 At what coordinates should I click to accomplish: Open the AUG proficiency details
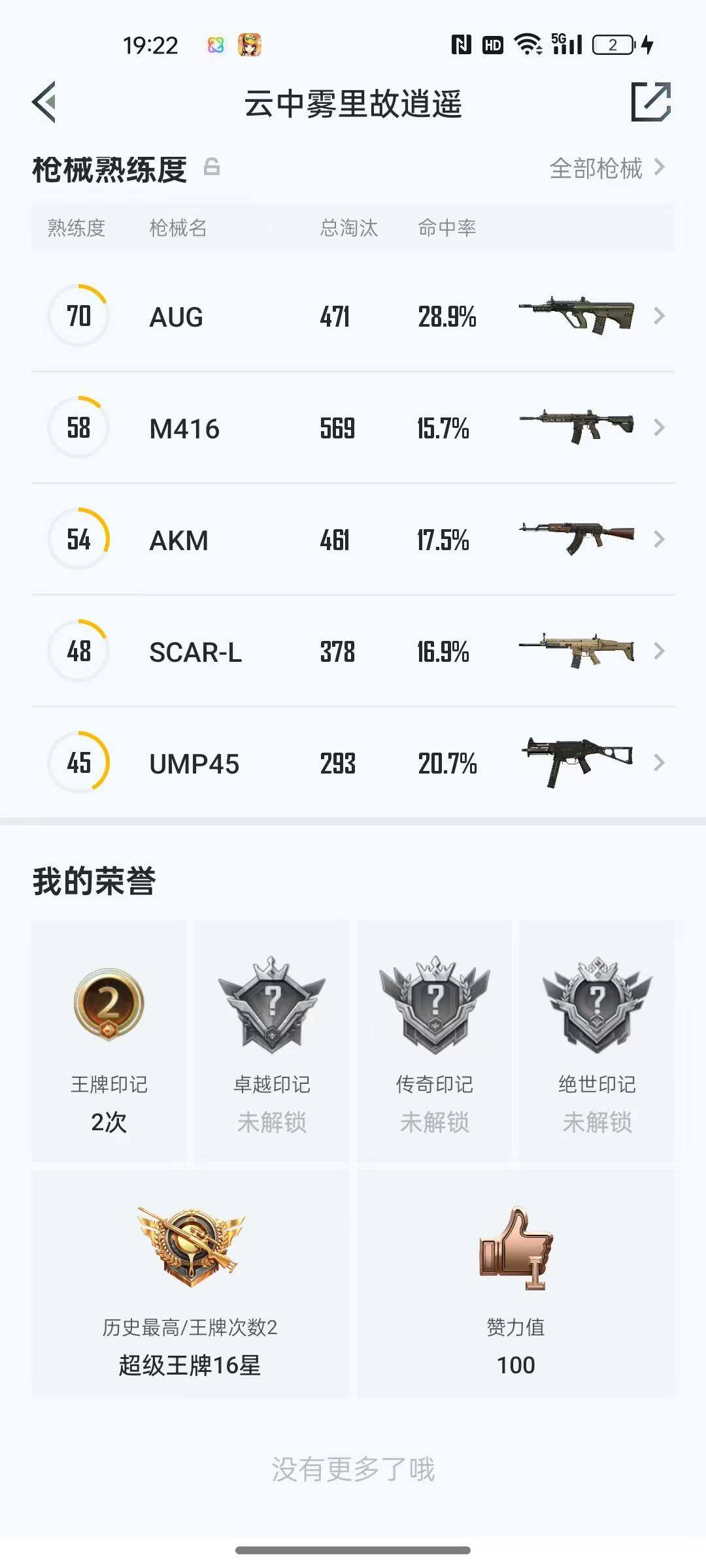coord(659,316)
